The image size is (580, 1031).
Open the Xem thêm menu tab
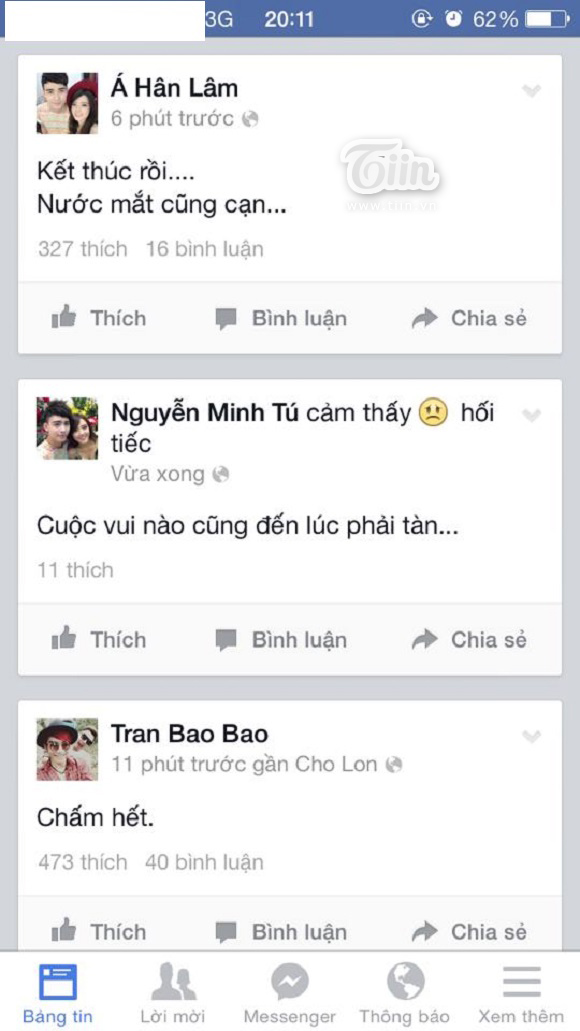tap(521, 992)
